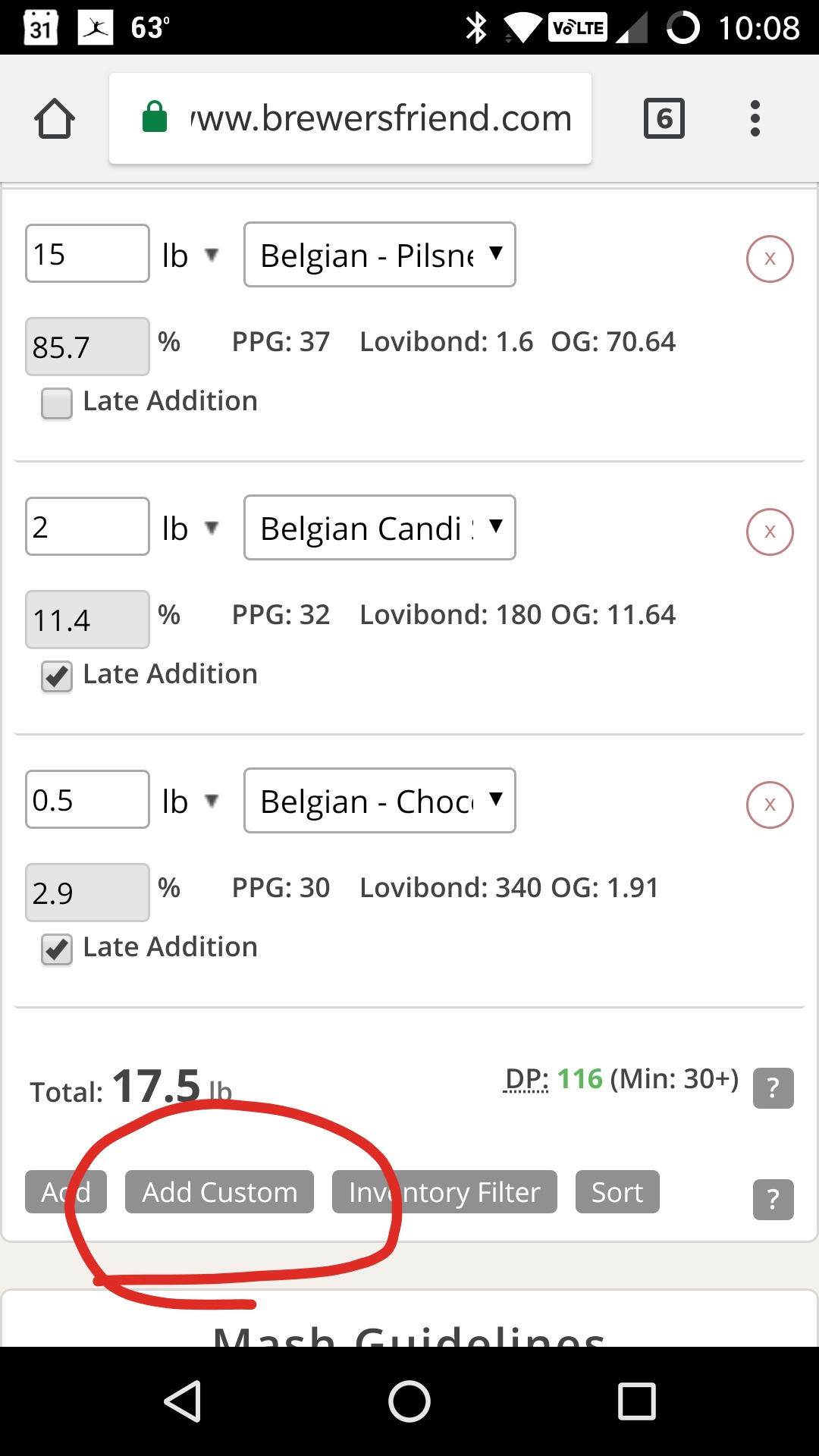
Task: Open the help icon beside DP
Action: [773, 1088]
